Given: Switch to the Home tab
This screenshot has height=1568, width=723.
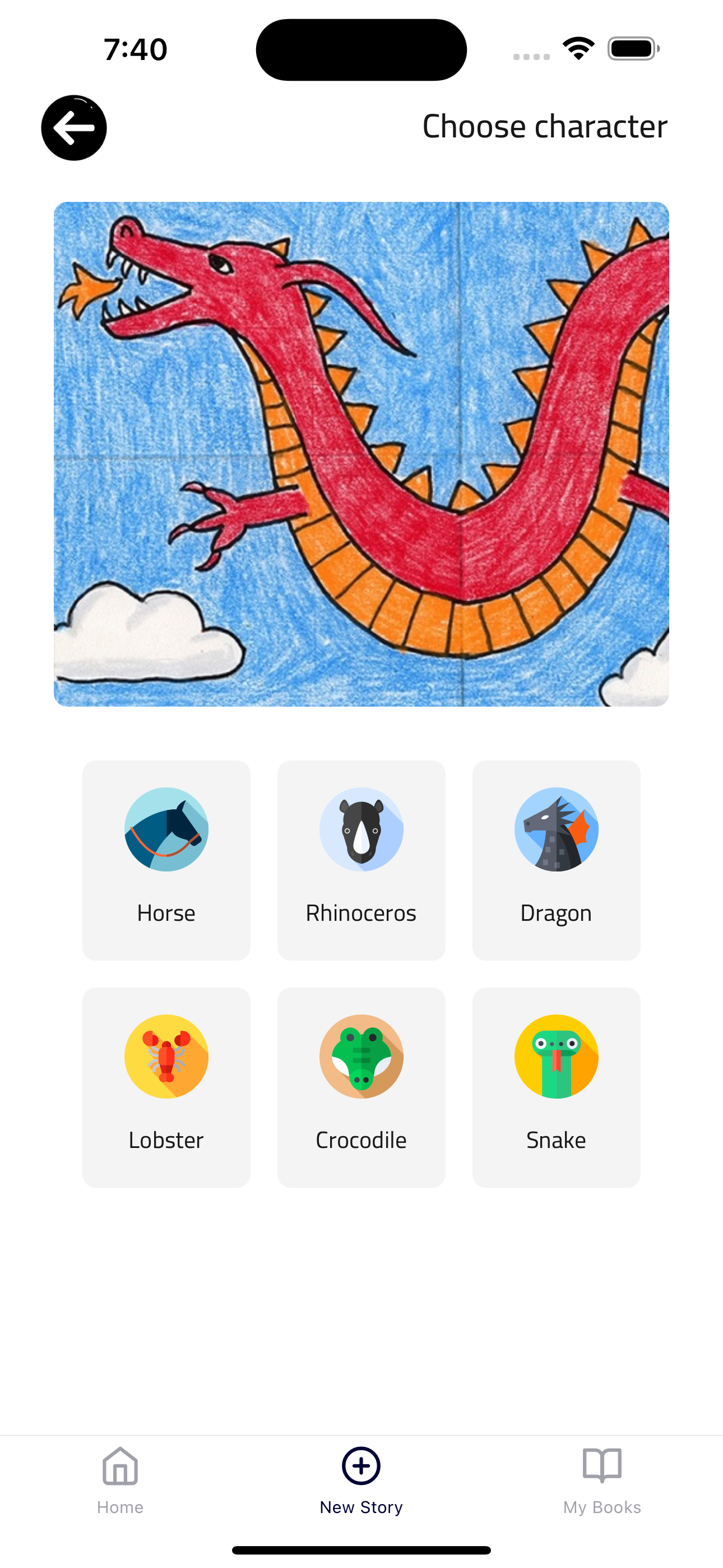Looking at the screenshot, I should pos(120,1481).
